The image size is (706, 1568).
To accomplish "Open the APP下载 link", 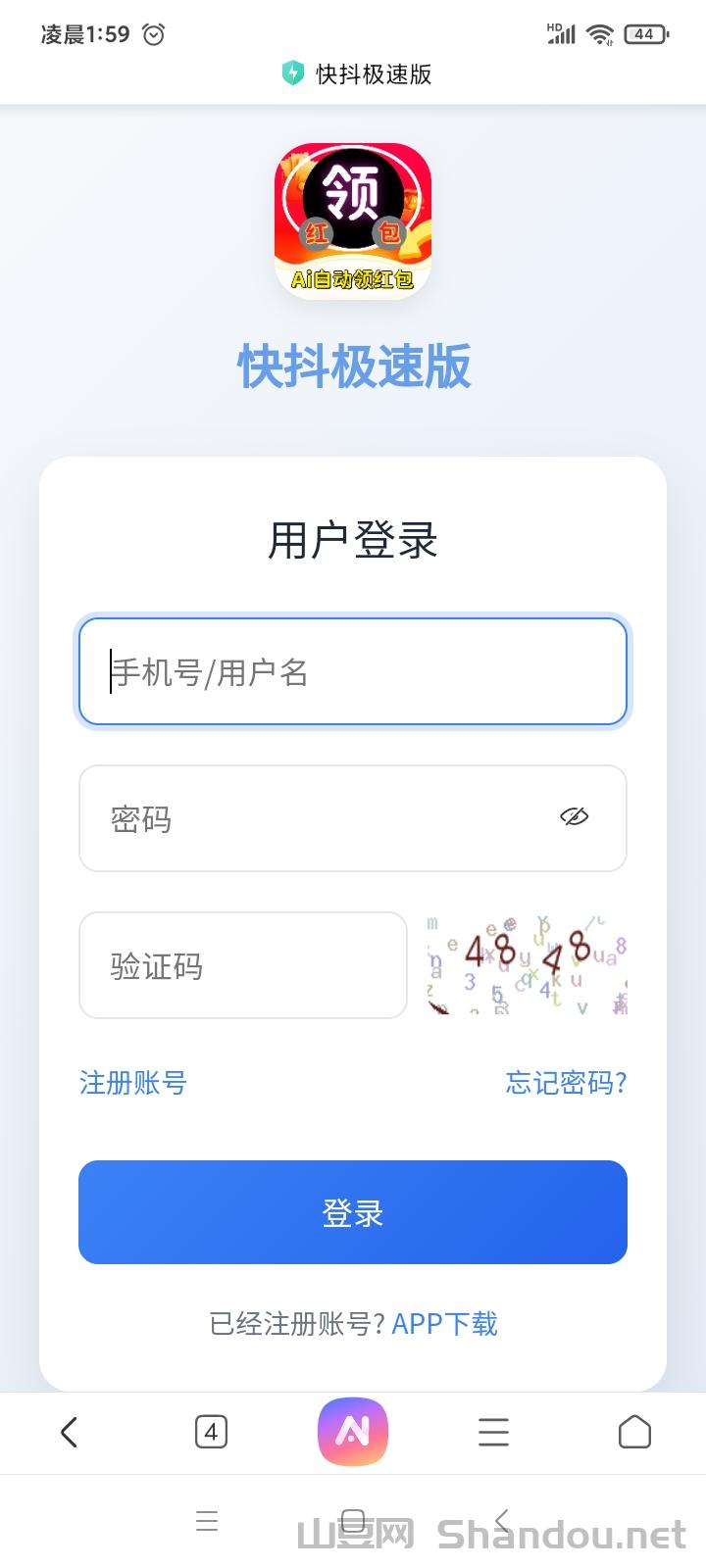I will [445, 1324].
